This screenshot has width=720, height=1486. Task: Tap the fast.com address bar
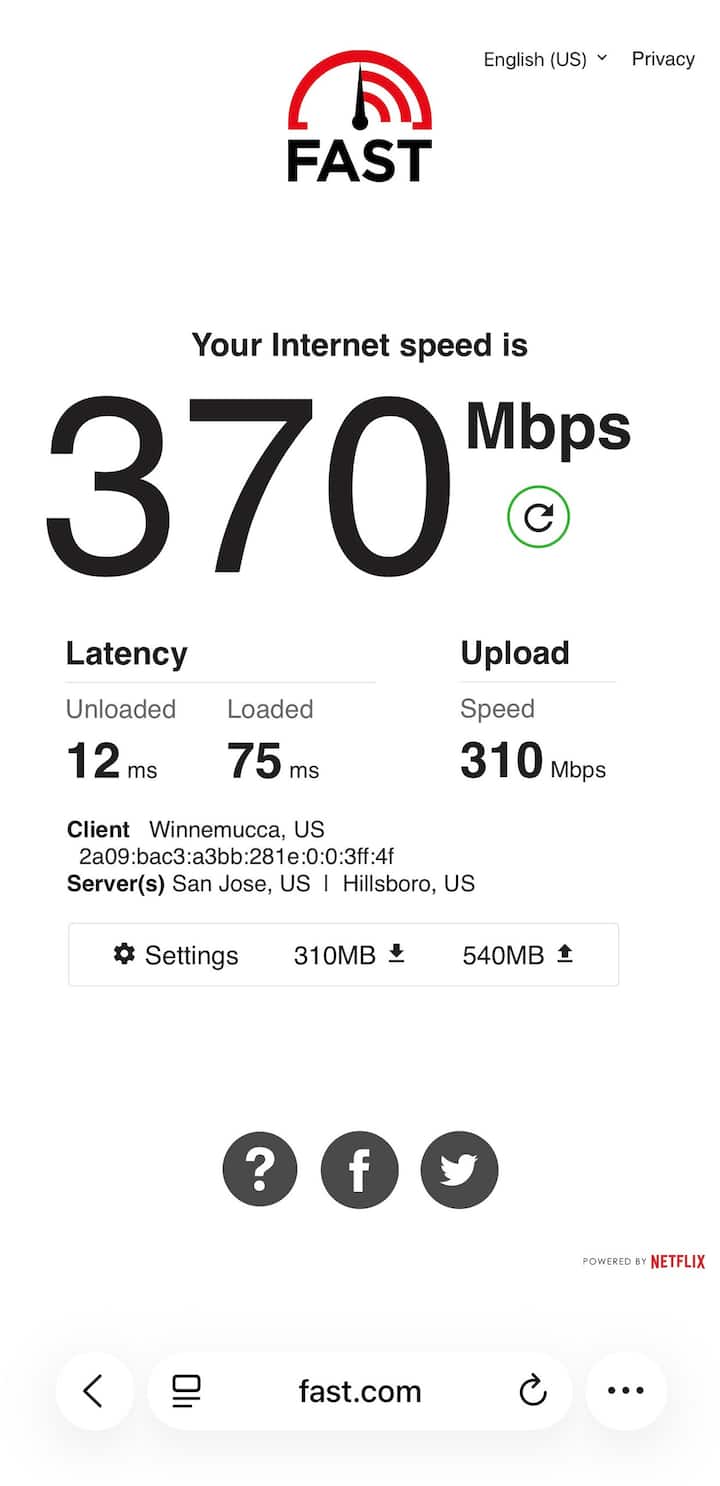pos(360,1391)
